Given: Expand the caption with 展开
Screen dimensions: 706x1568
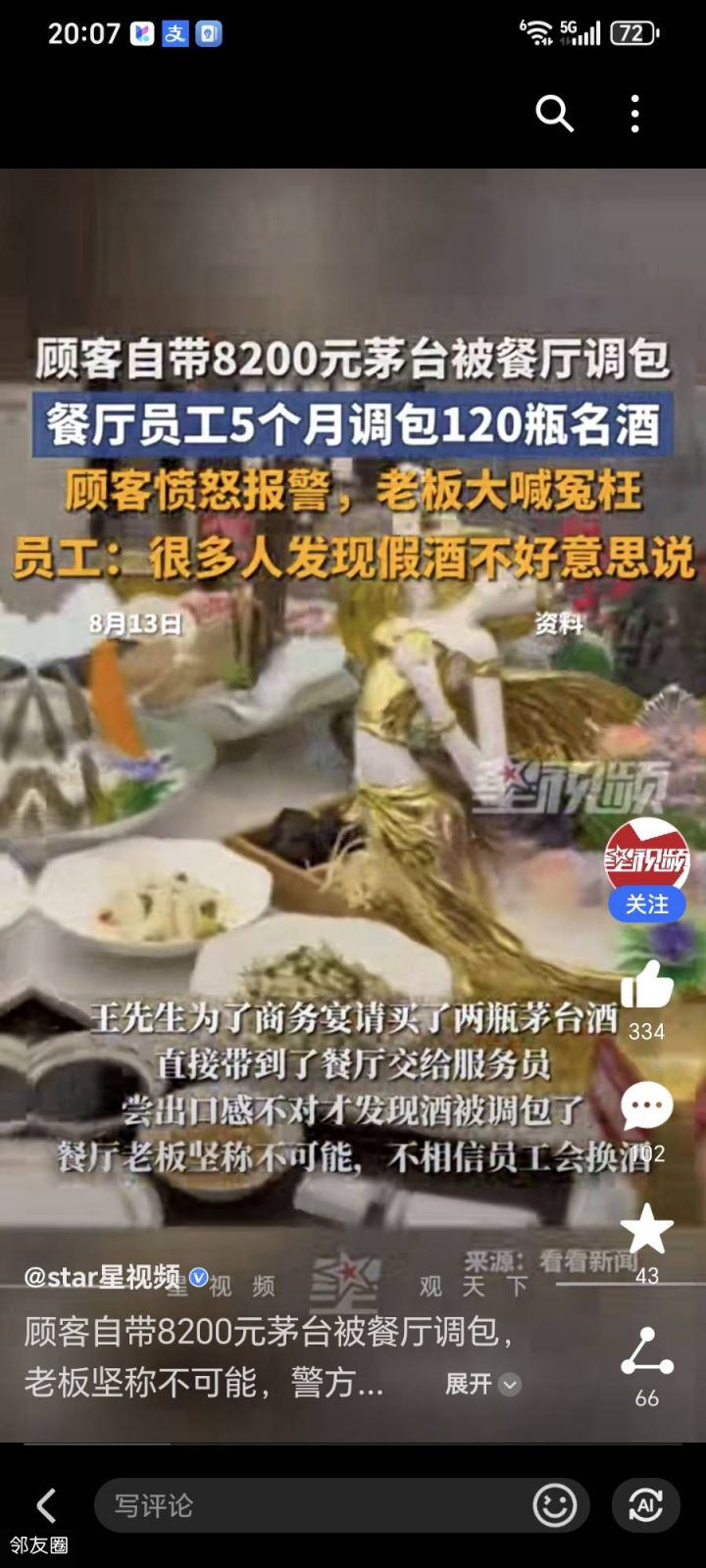Looking at the screenshot, I should [481, 1384].
